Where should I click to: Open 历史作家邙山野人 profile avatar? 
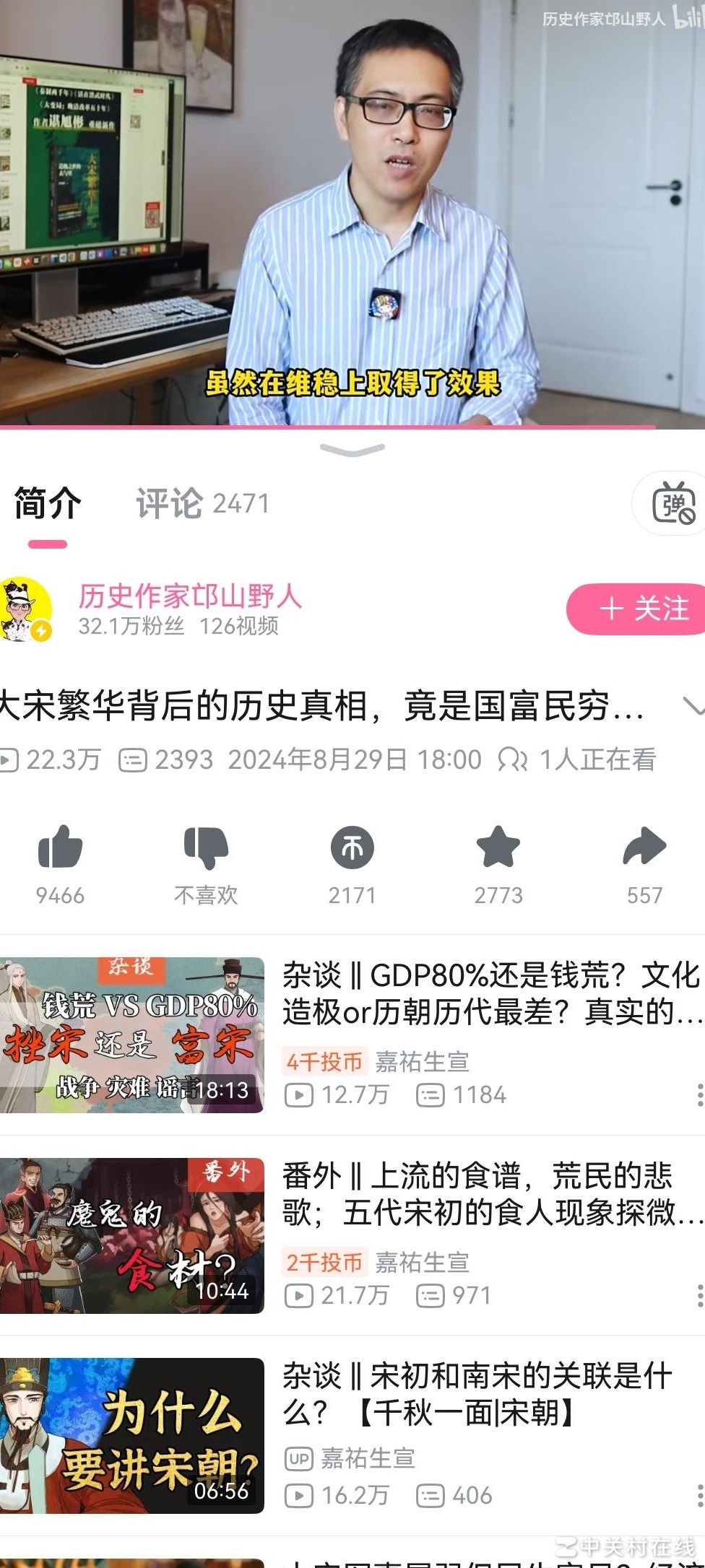point(26,609)
